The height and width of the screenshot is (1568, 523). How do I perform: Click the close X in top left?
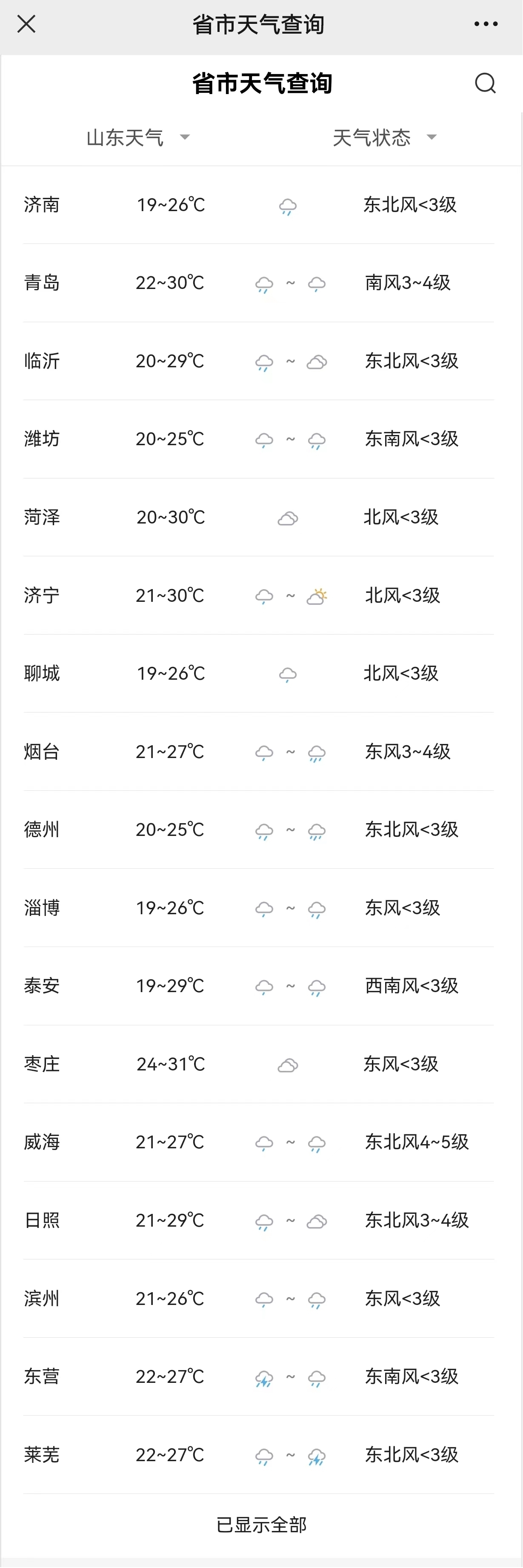click(x=26, y=24)
